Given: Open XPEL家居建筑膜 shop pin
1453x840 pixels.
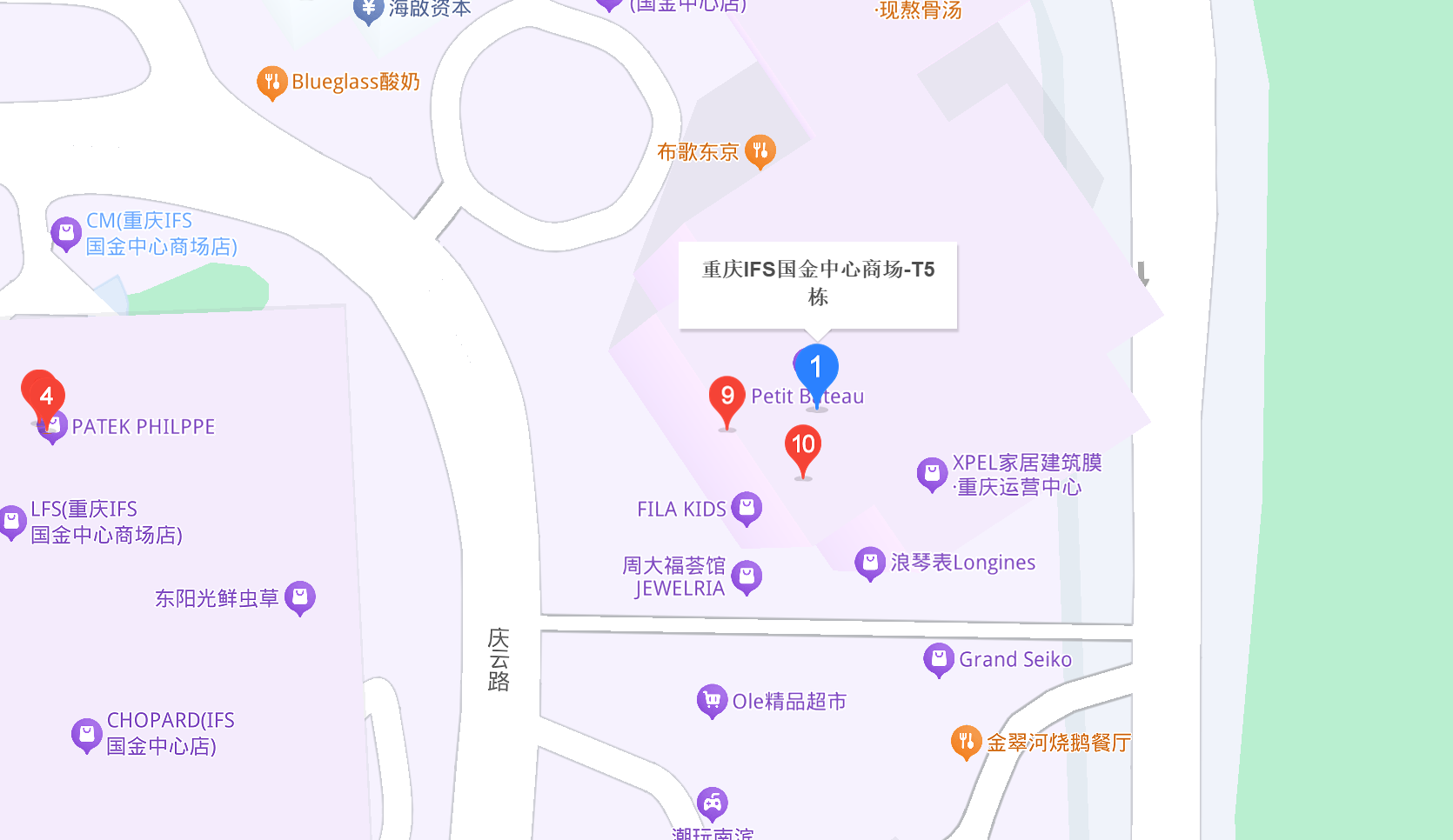Looking at the screenshot, I should pyautogui.click(x=932, y=474).
